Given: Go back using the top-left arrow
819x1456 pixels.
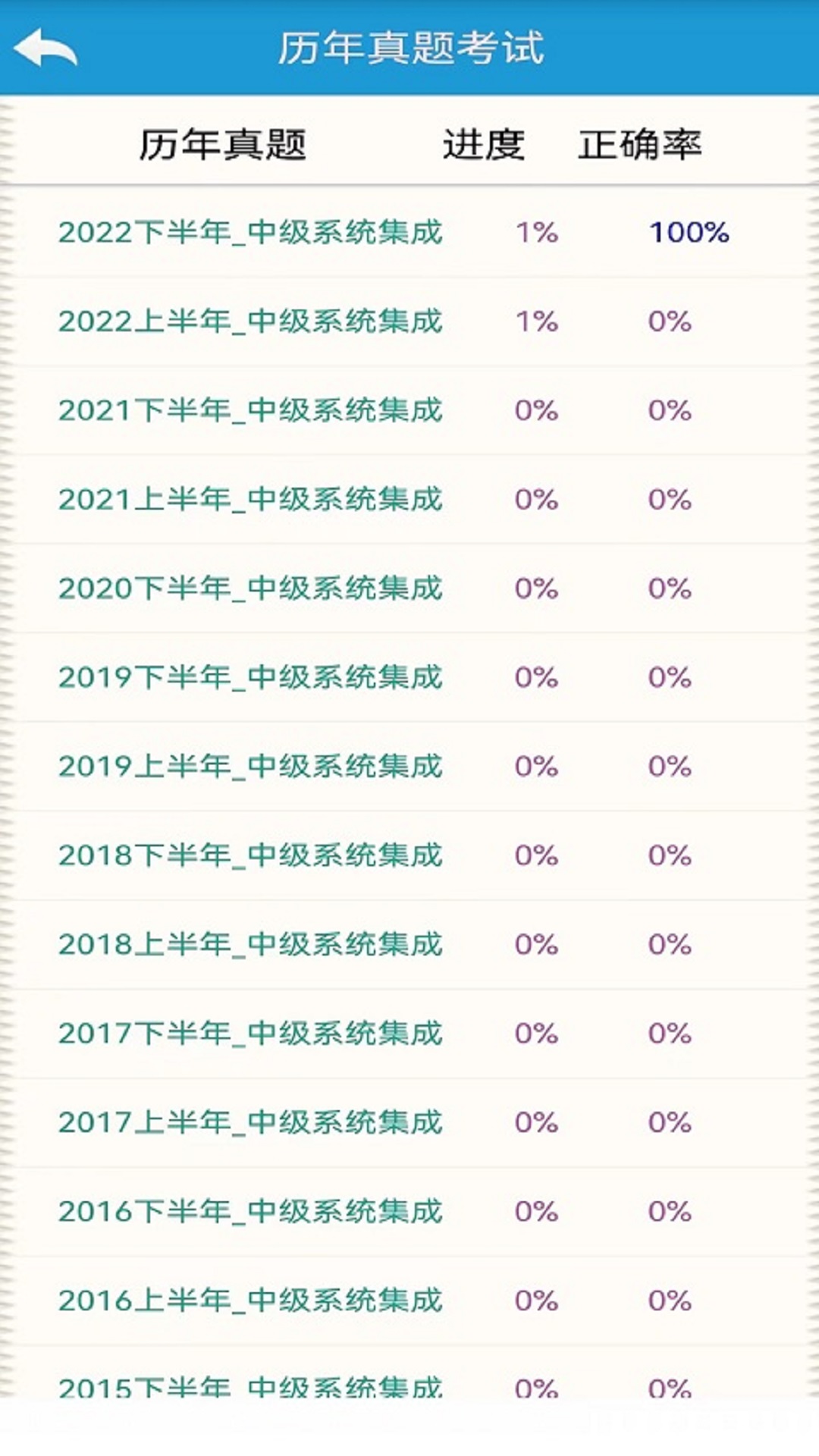Looking at the screenshot, I should pos(45,48).
